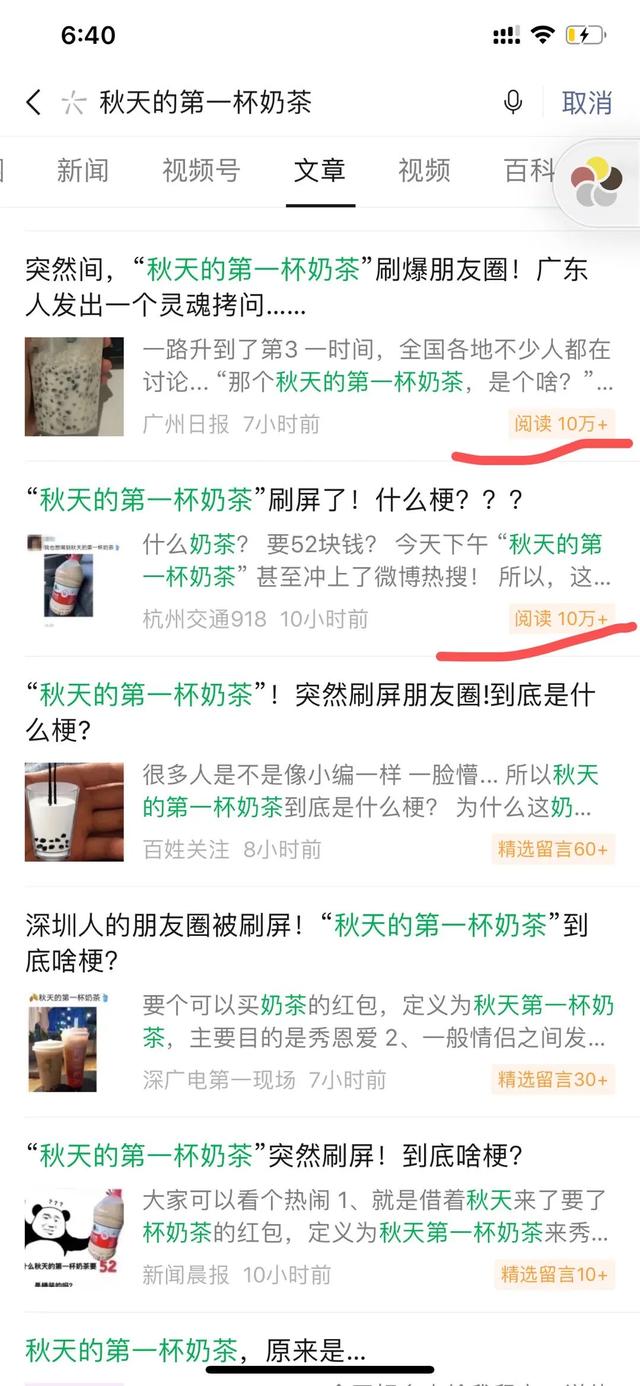Open the 杭州交通918 article 刷屏了！什么梗
Image resolution: width=640 pixels, height=1386 pixels.
pos(280,499)
